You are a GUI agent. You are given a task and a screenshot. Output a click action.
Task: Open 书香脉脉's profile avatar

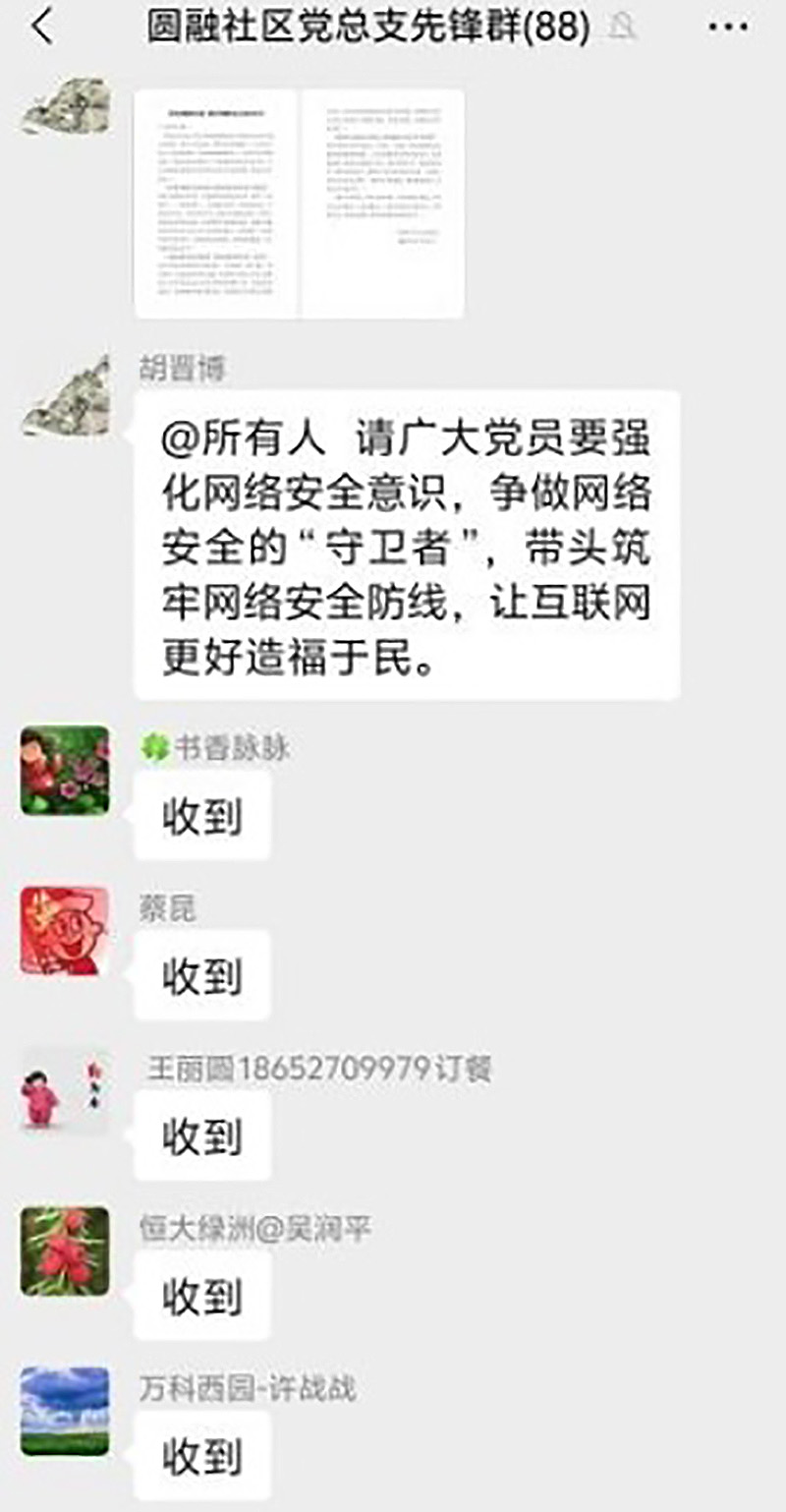(x=65, y=770)
